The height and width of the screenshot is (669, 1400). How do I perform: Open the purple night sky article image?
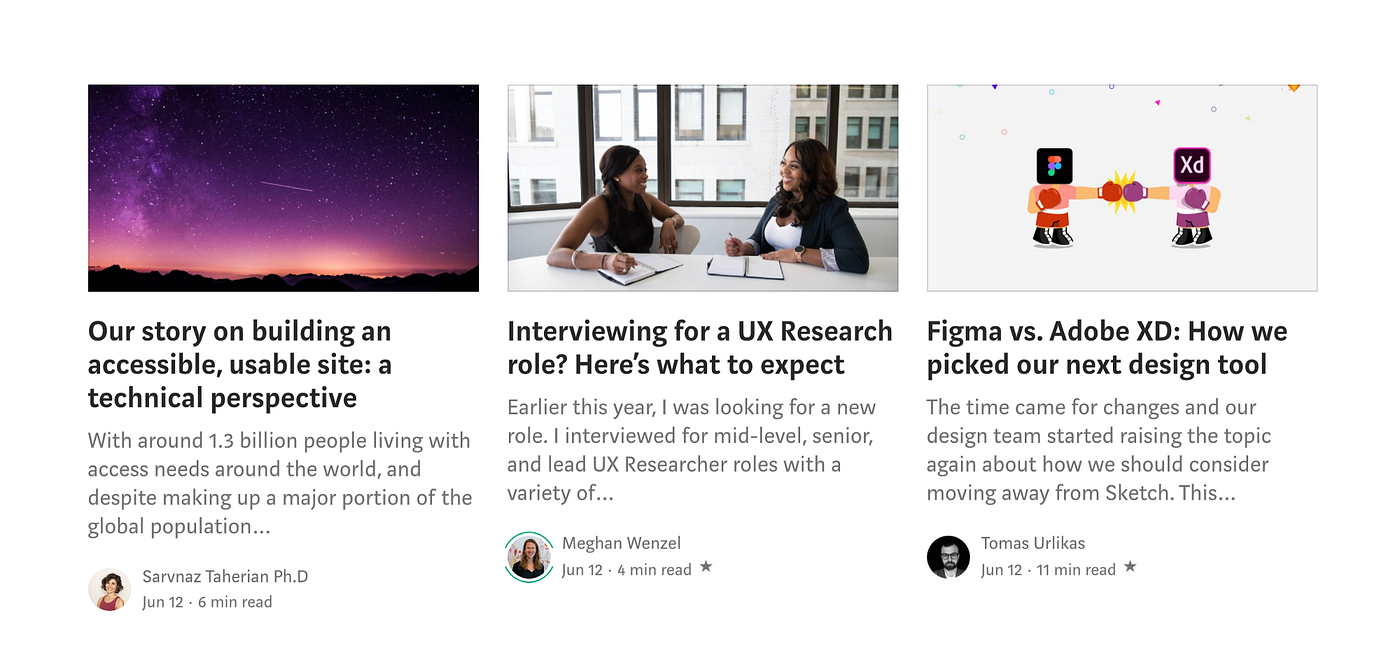pos(283,188)
